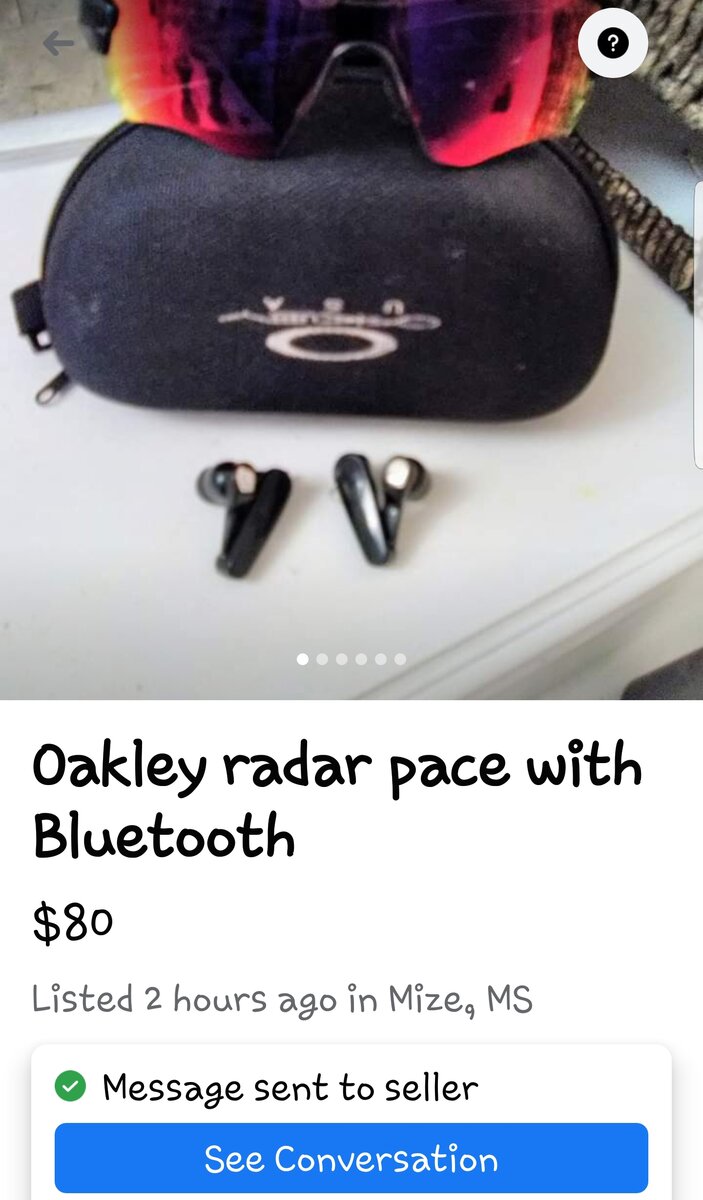This screenshot has height=1200, width=703.
Task: Jump to the second photo indicator dot
Action: pos(322,659)
